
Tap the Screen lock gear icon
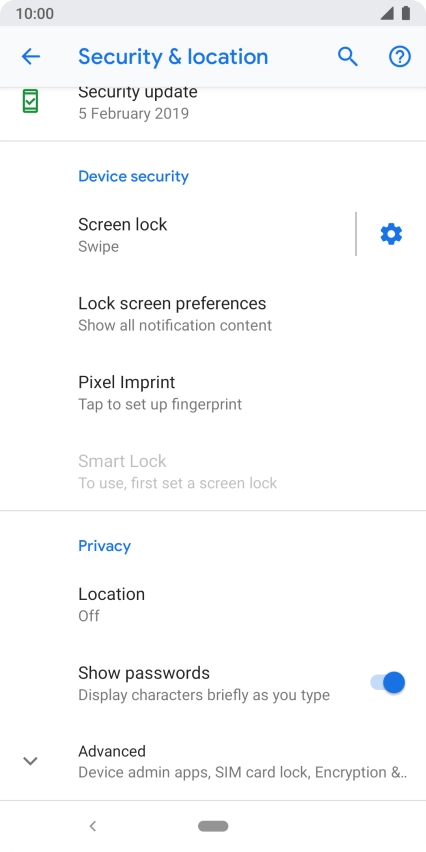391,234
